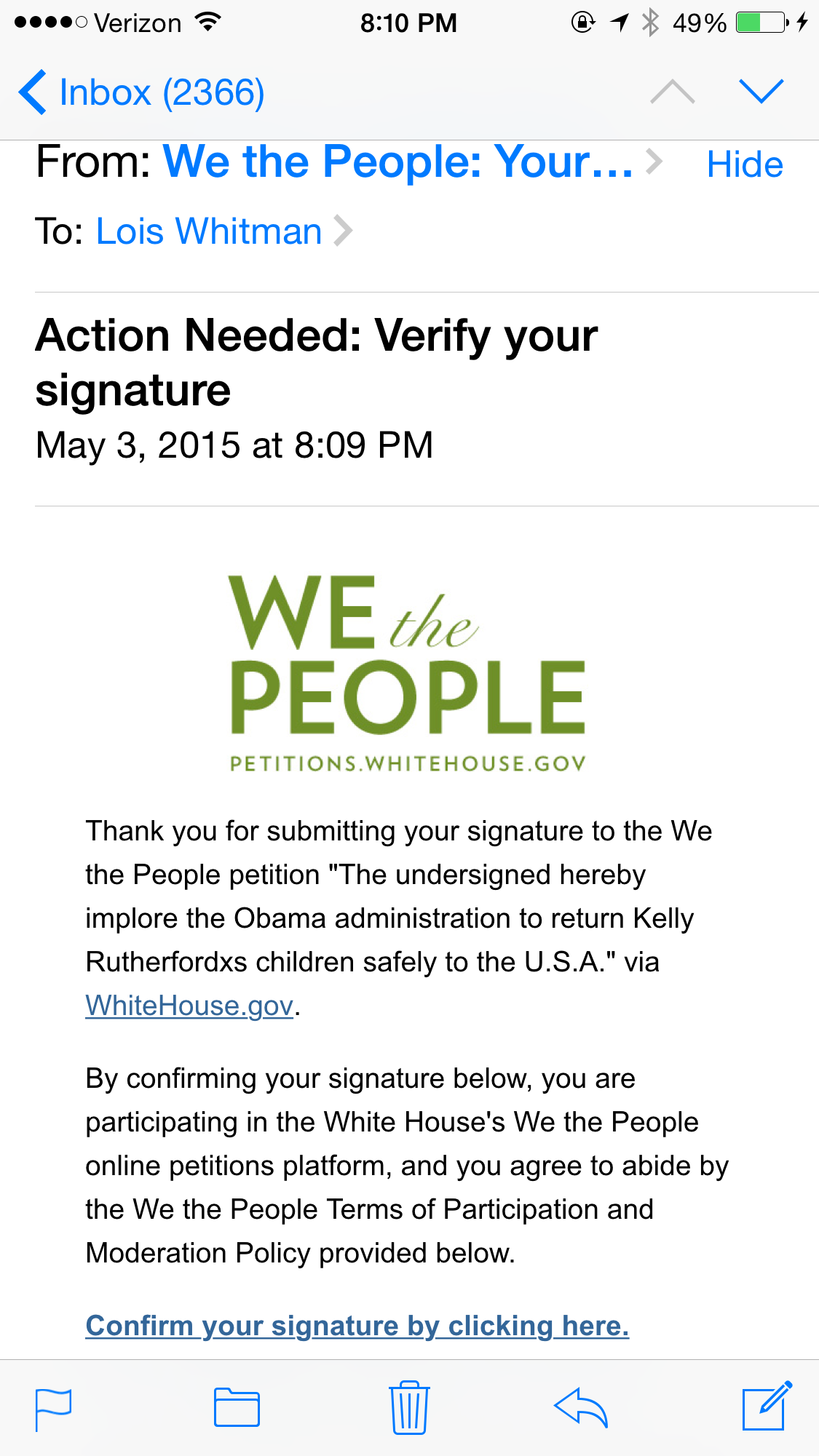Delete this email with the trash icon
Screen dimensions: 819x1456
[409, 1407]
